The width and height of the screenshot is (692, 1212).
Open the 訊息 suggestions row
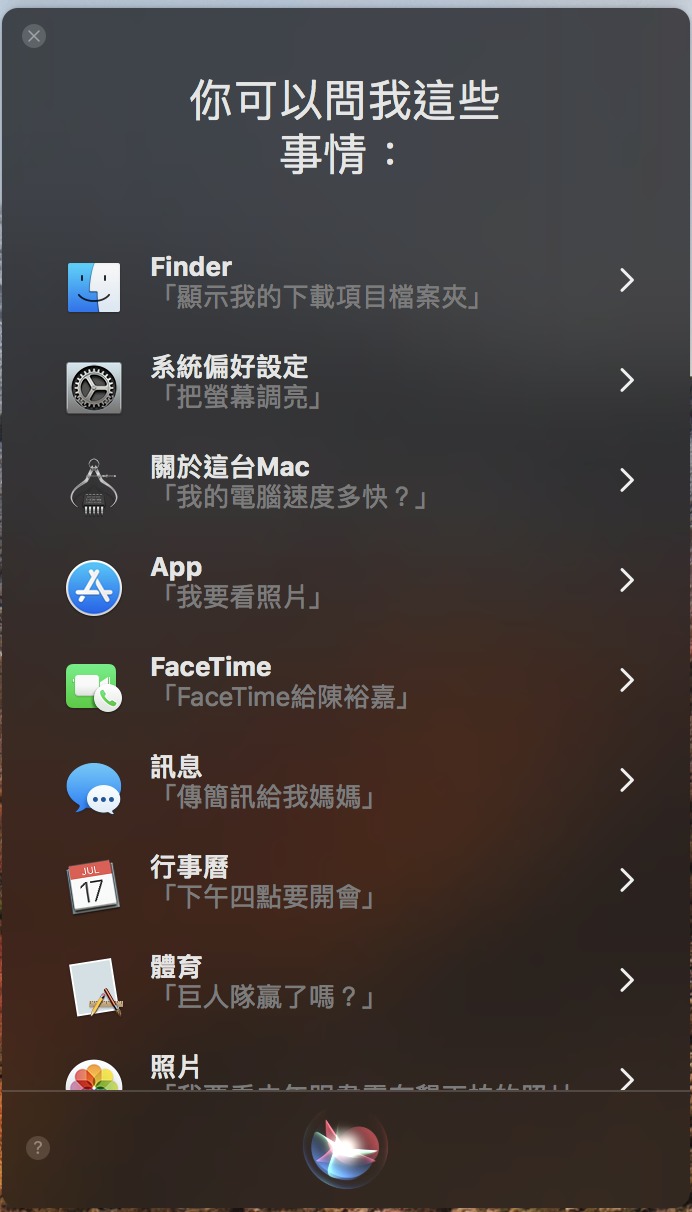pos(346,781)
